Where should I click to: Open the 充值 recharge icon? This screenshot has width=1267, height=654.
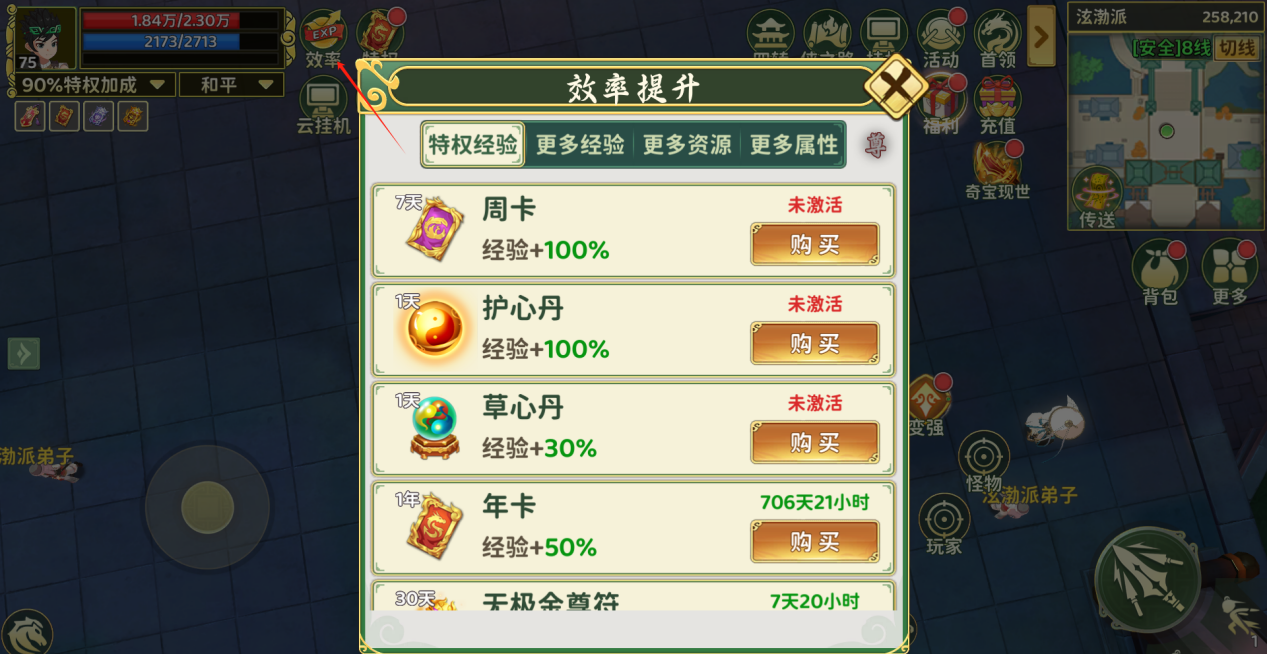point(997,106)
